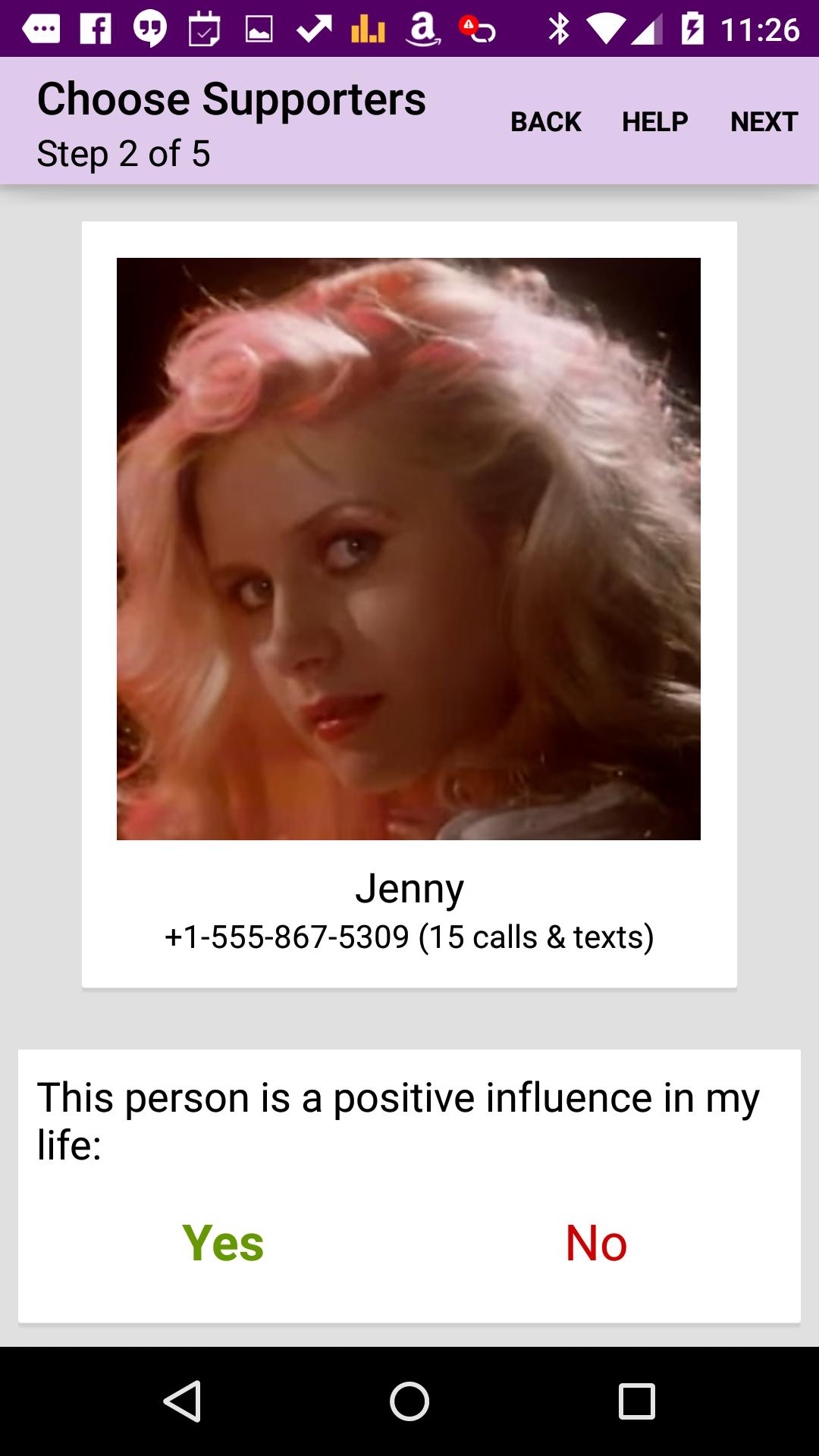Open the HELP option

pos(654,121)
